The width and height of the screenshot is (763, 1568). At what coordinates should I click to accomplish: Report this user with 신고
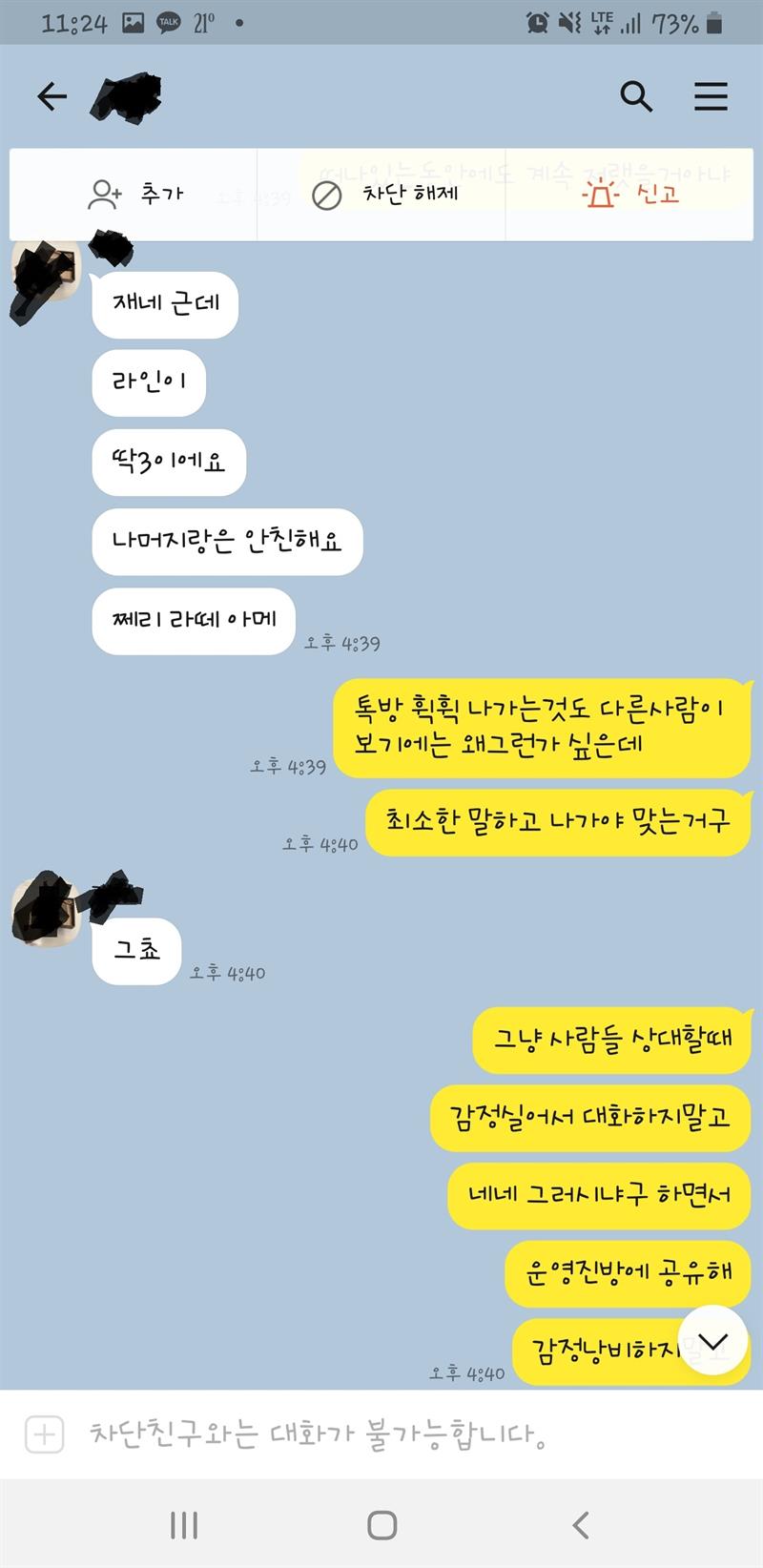coord(629,195)
